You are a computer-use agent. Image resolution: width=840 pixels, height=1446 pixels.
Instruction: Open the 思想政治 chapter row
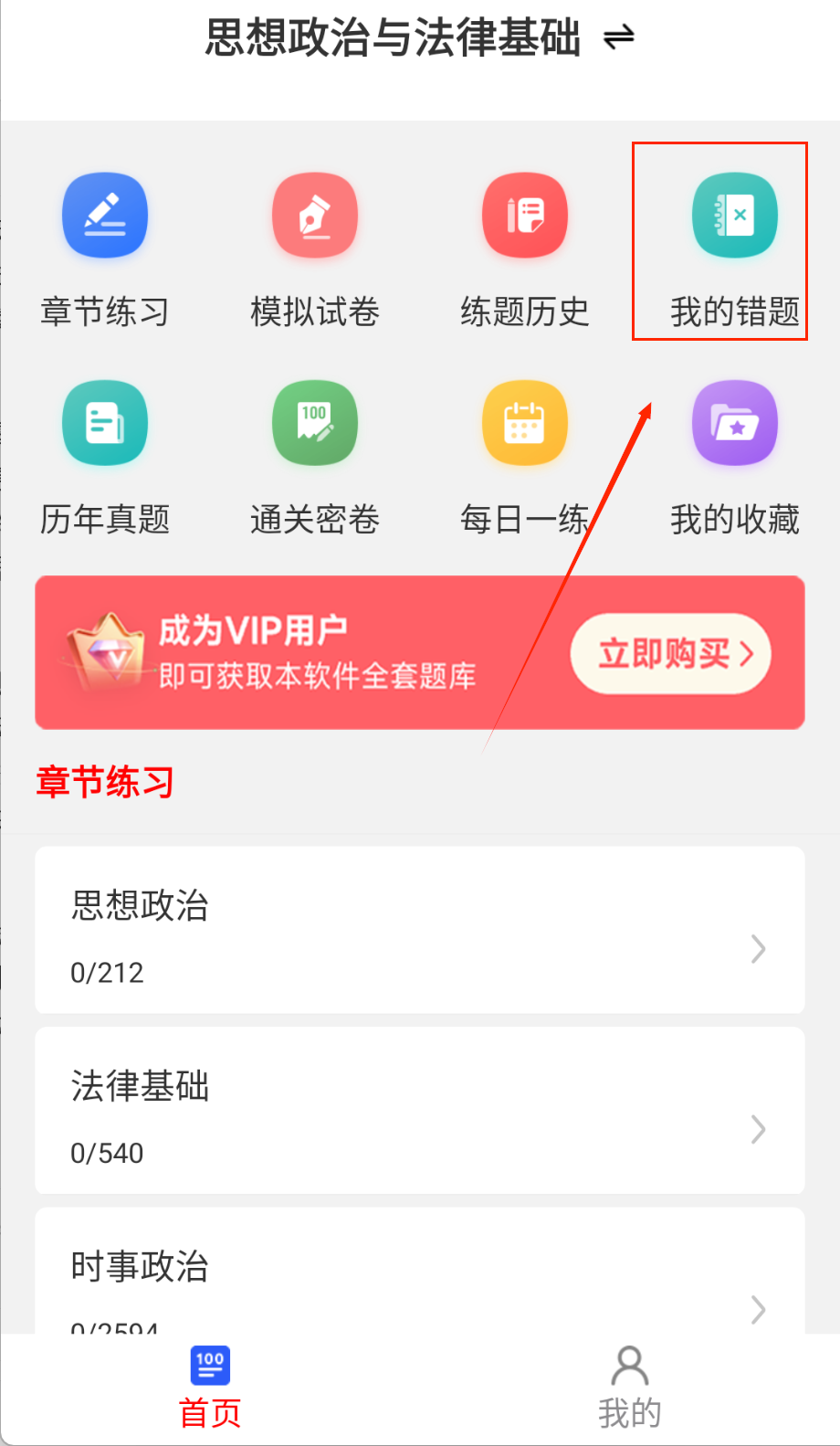coord(420,930)
